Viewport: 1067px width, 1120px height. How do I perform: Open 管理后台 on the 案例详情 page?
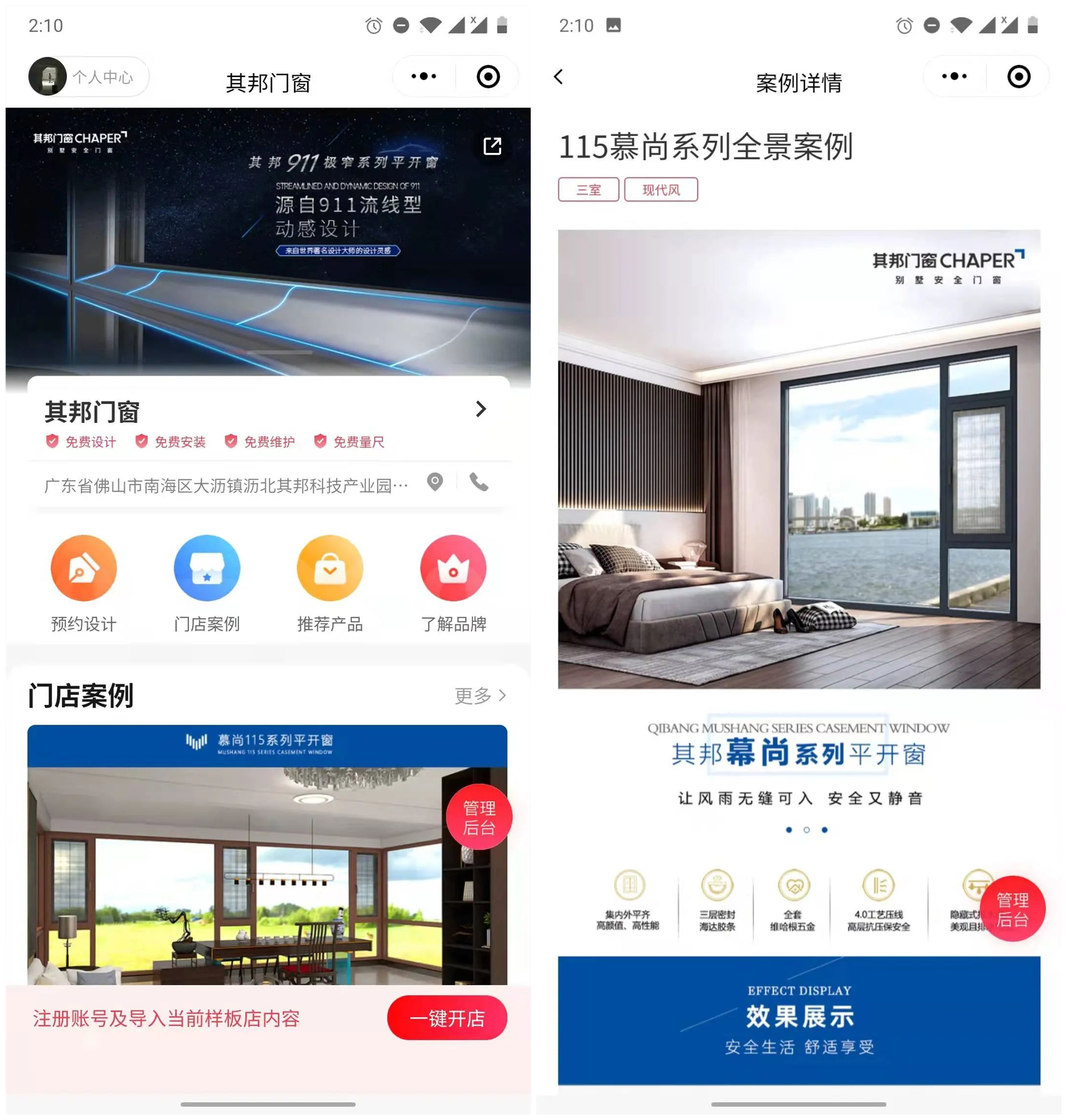1013,910
